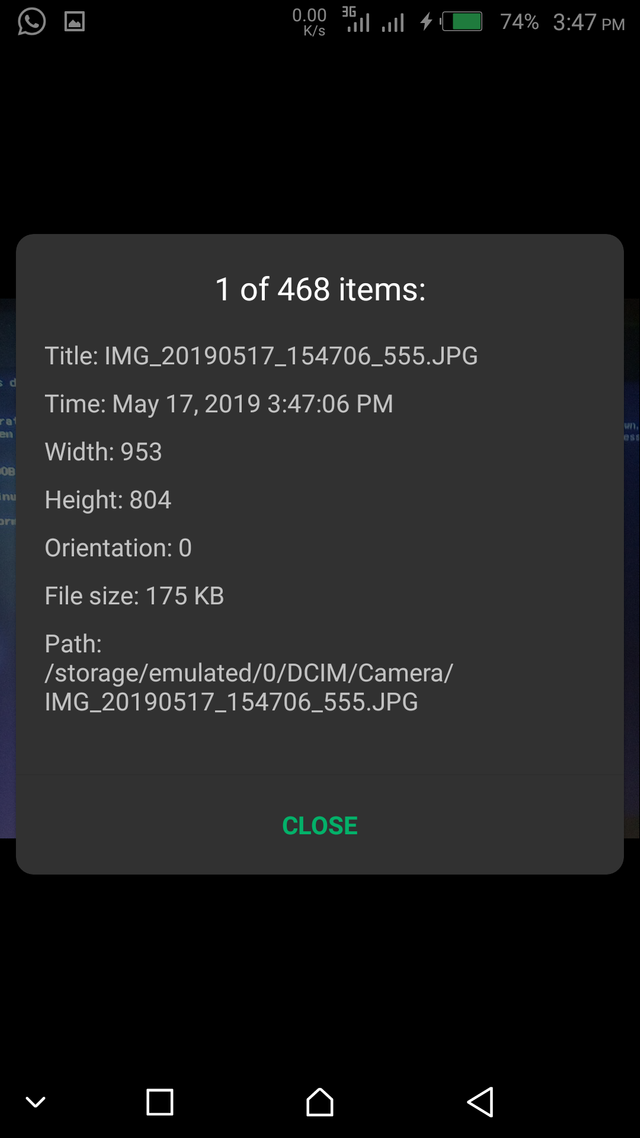Viewport: 640px width, 1138px height.
Task: Close the image details dialog
Action: tap(319, 825)
